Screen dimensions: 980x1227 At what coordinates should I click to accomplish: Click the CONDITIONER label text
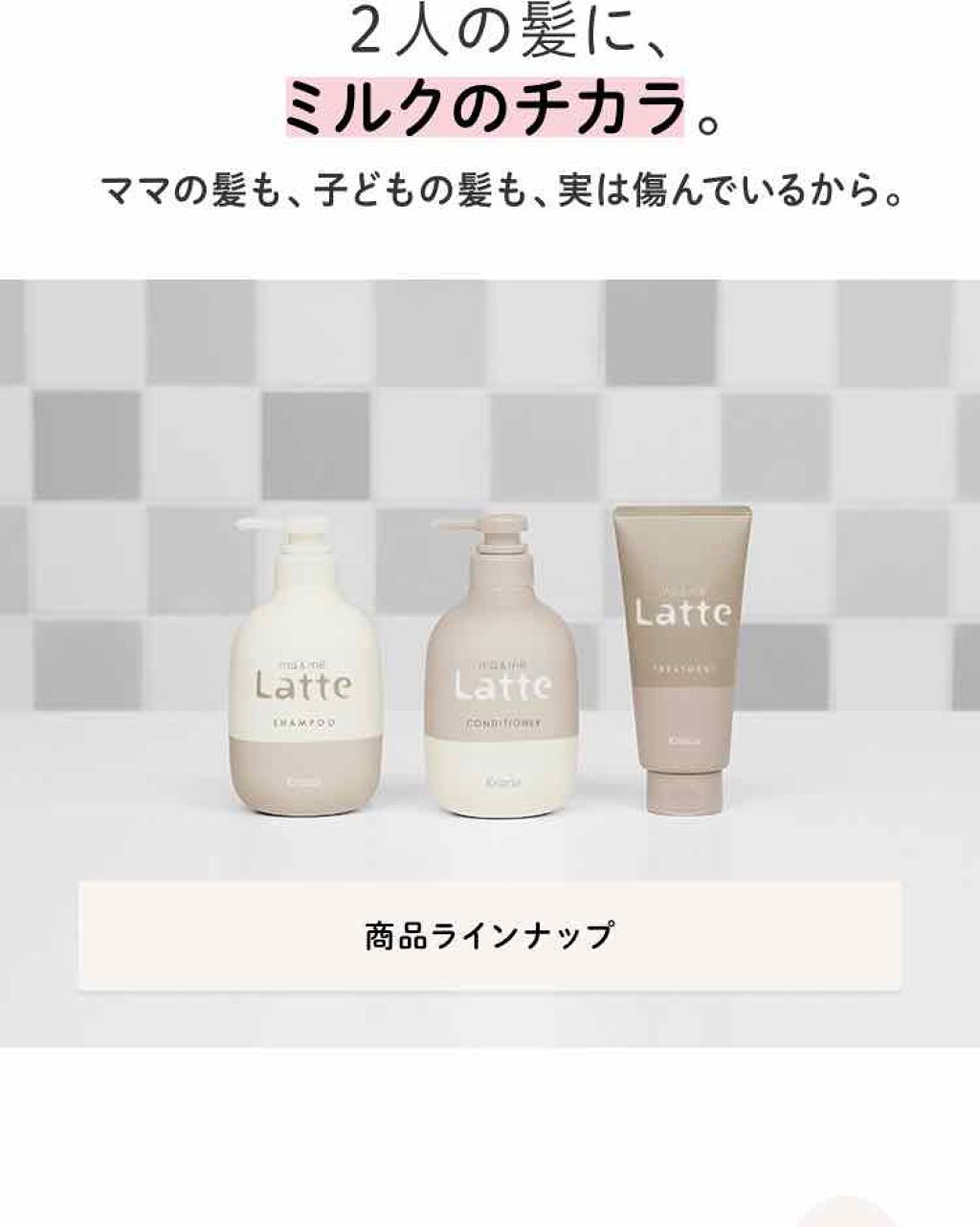coord(501,725)
